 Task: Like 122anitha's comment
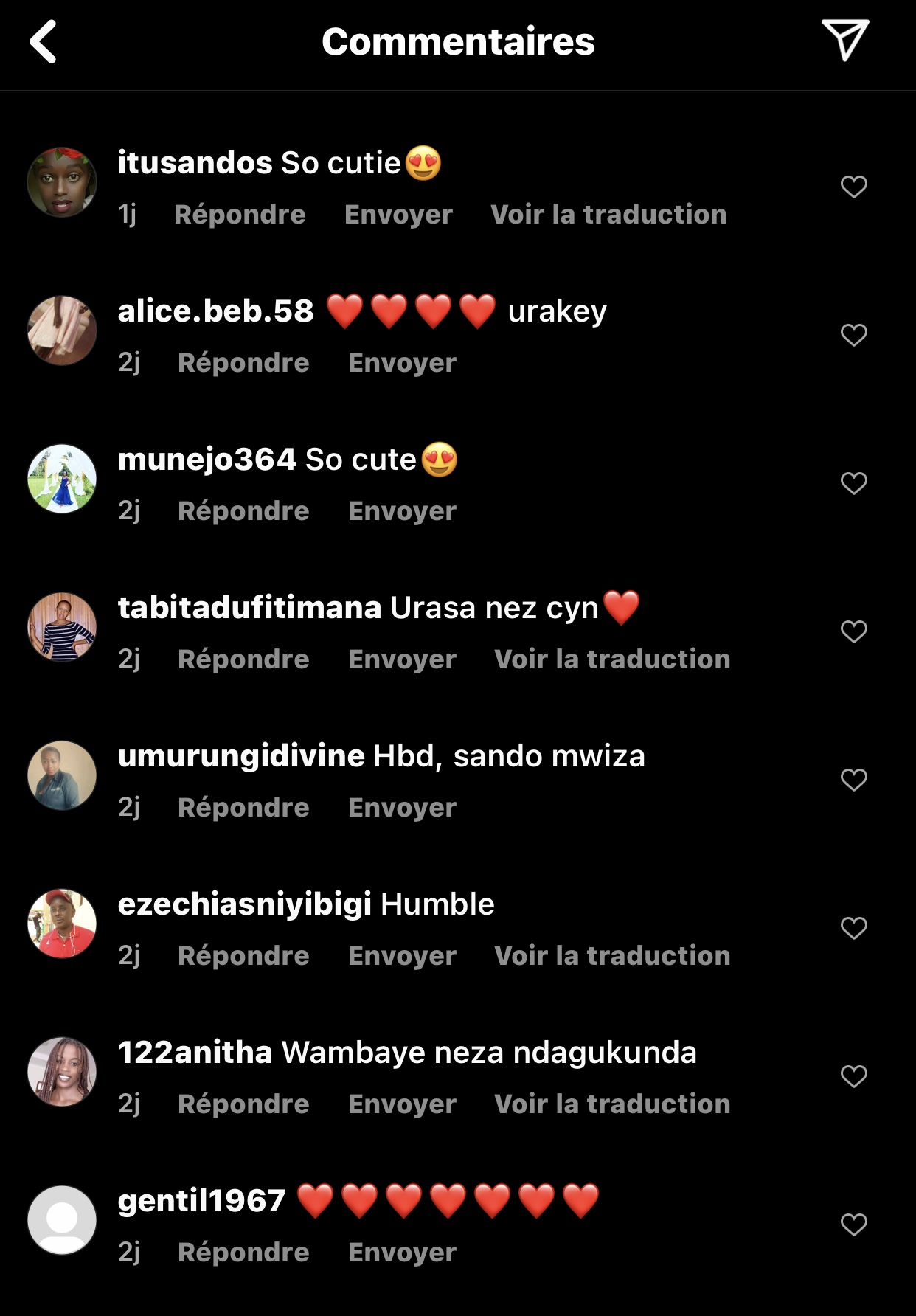click(853, 1076)
